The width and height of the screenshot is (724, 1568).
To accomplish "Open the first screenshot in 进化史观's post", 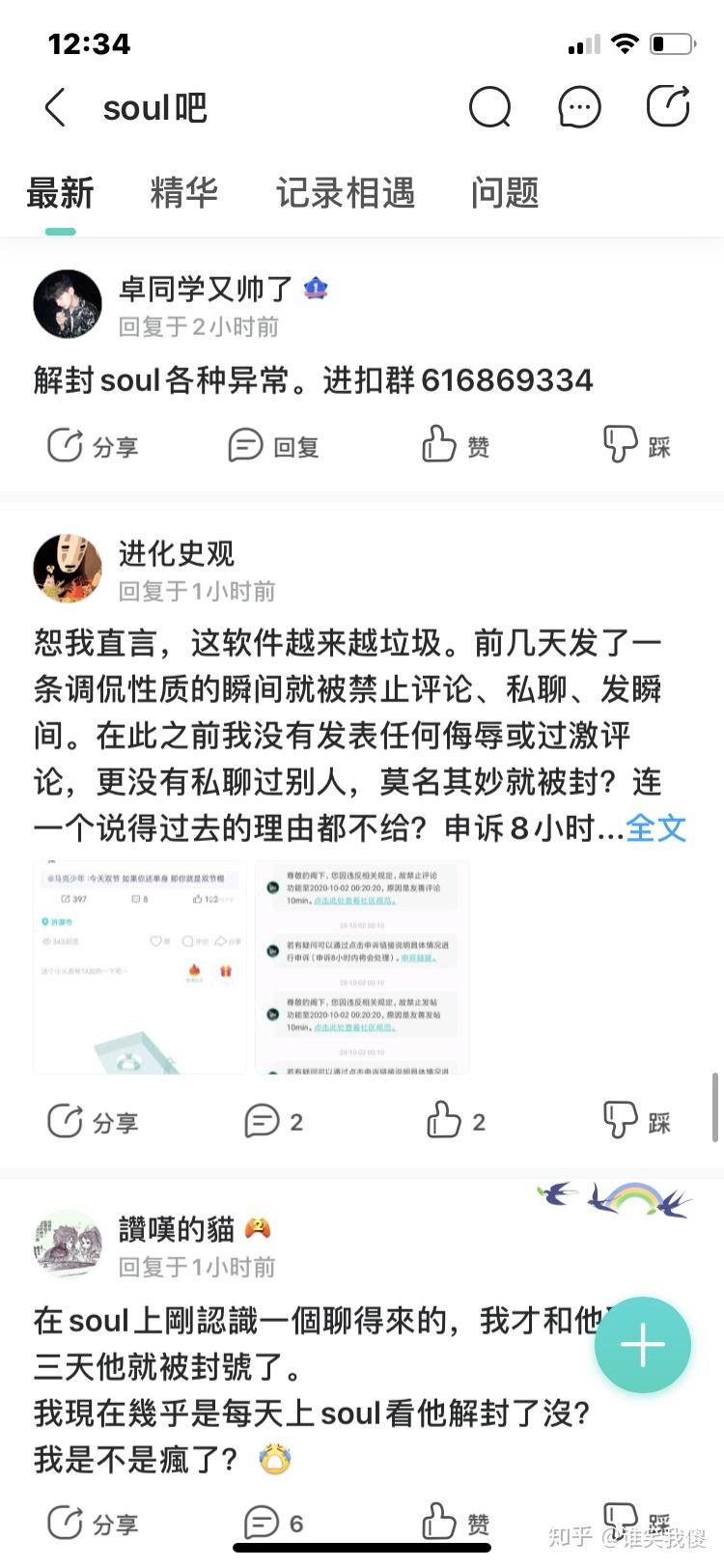I will click(140, 967).
